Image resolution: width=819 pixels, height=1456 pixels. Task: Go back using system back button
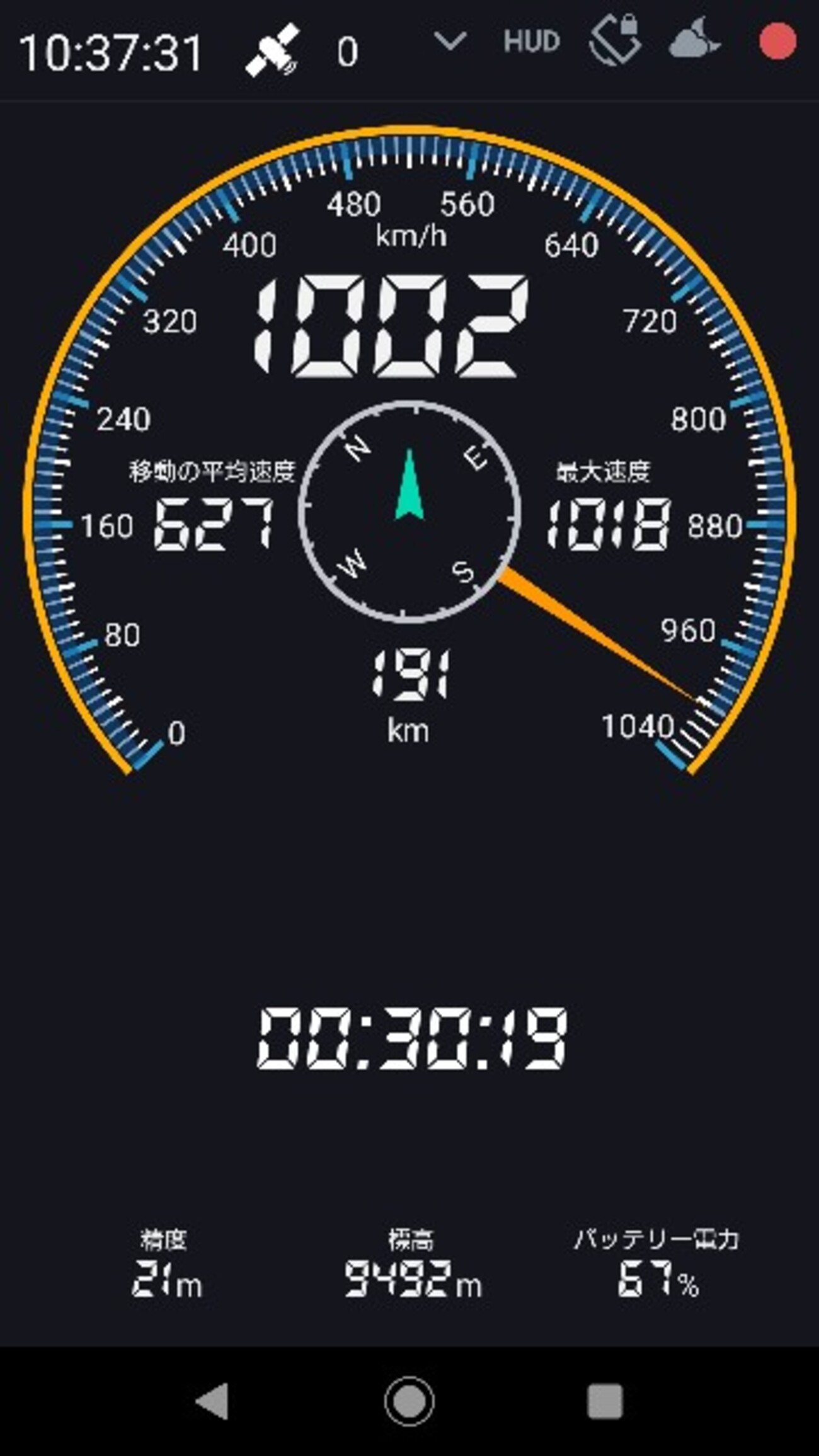click(x=213, y=1401)
